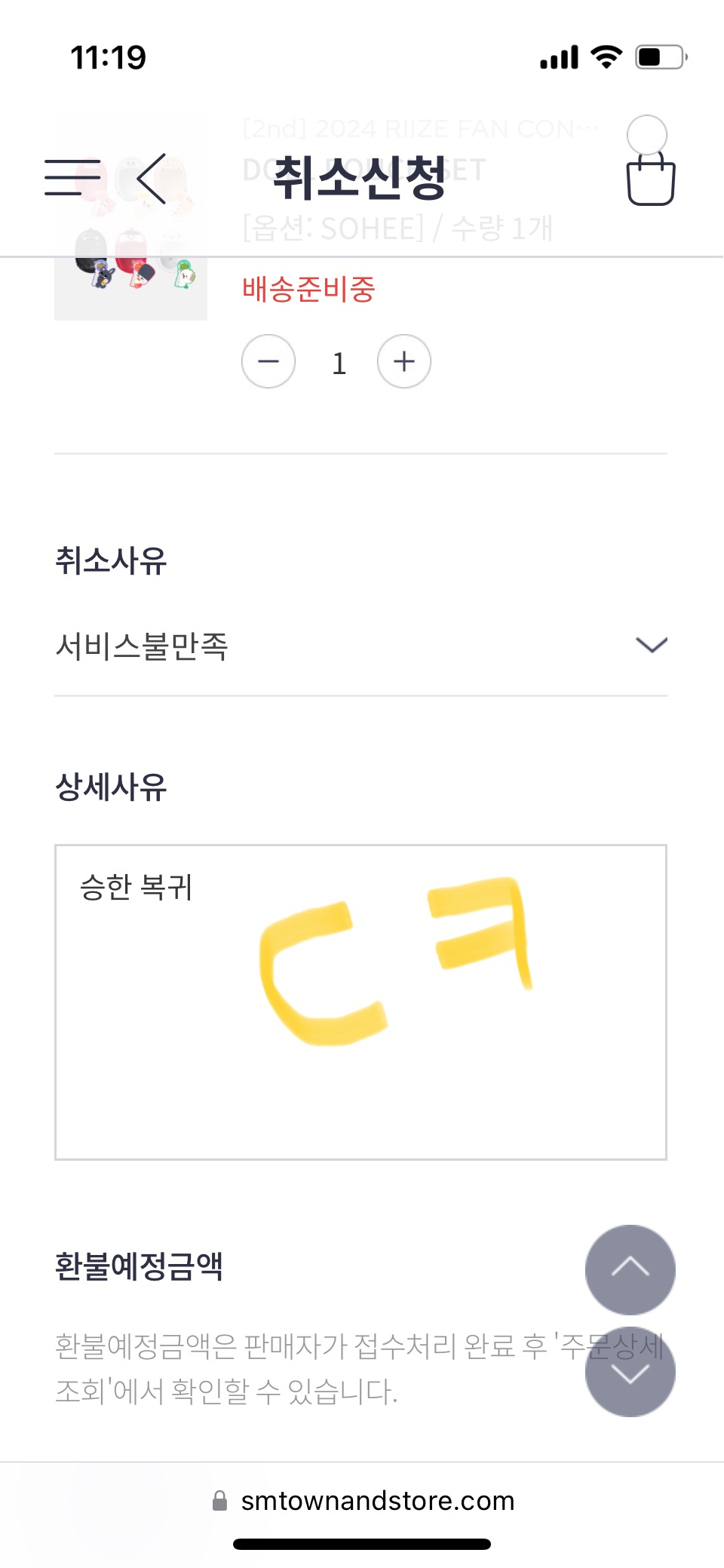This screenshot has height=1568, width=724.
Task: Increase the cancel quantity with plus
Action: (404, 361)
